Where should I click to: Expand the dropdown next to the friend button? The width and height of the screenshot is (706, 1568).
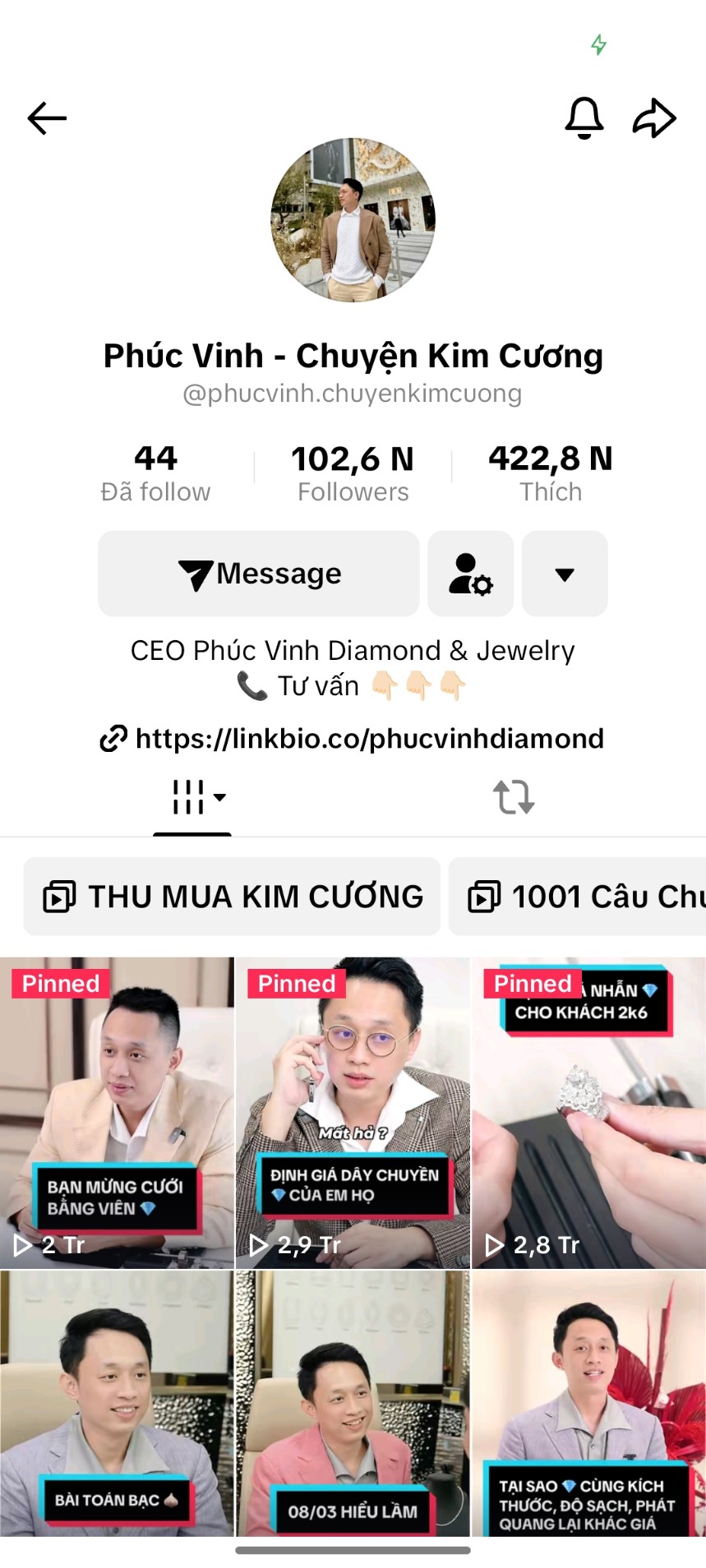click(x=564, y=574)
